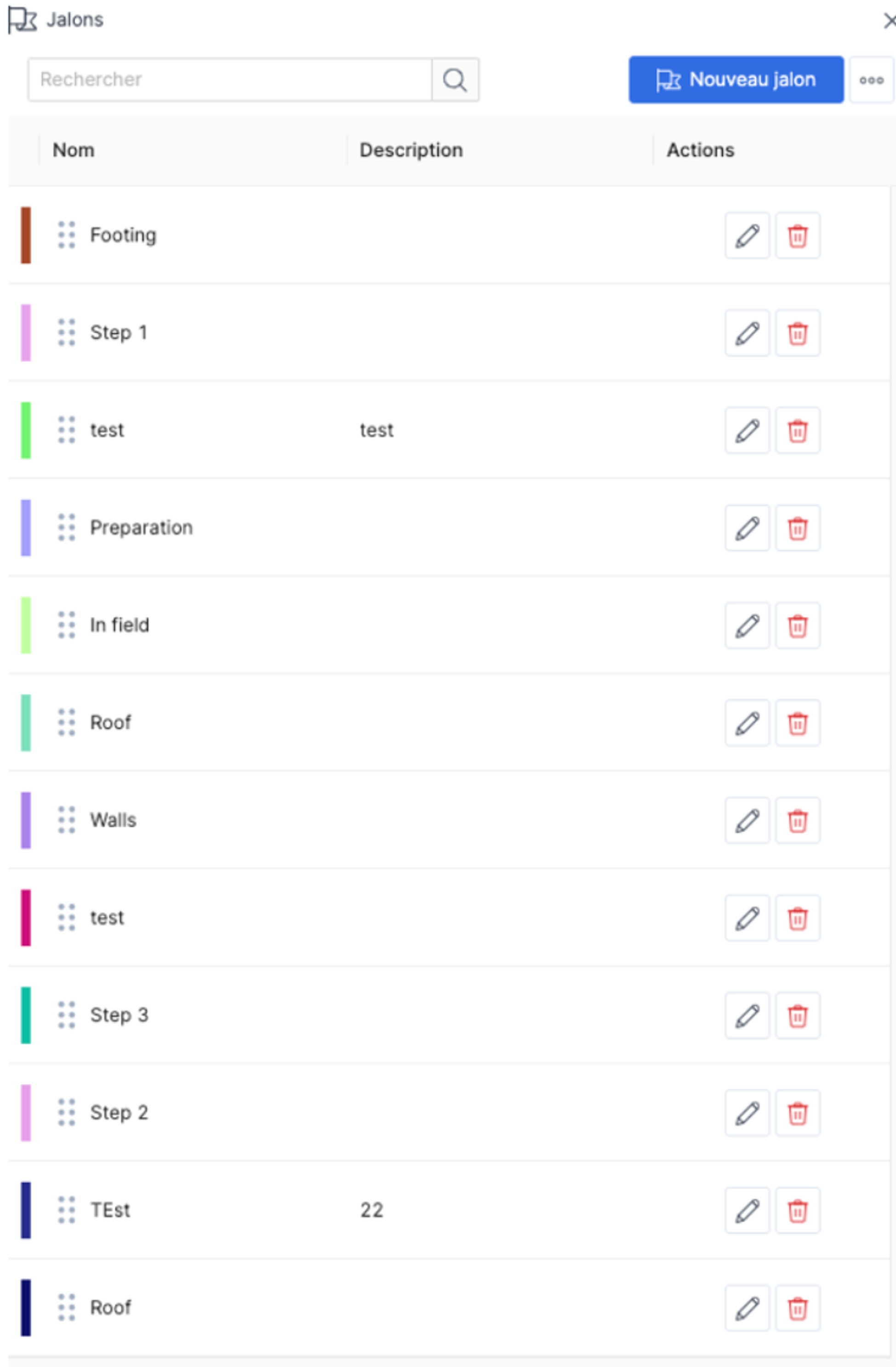Edit the Walls milestone
The width and height of the screenshot is (896, 1367).
coord(747,820)
